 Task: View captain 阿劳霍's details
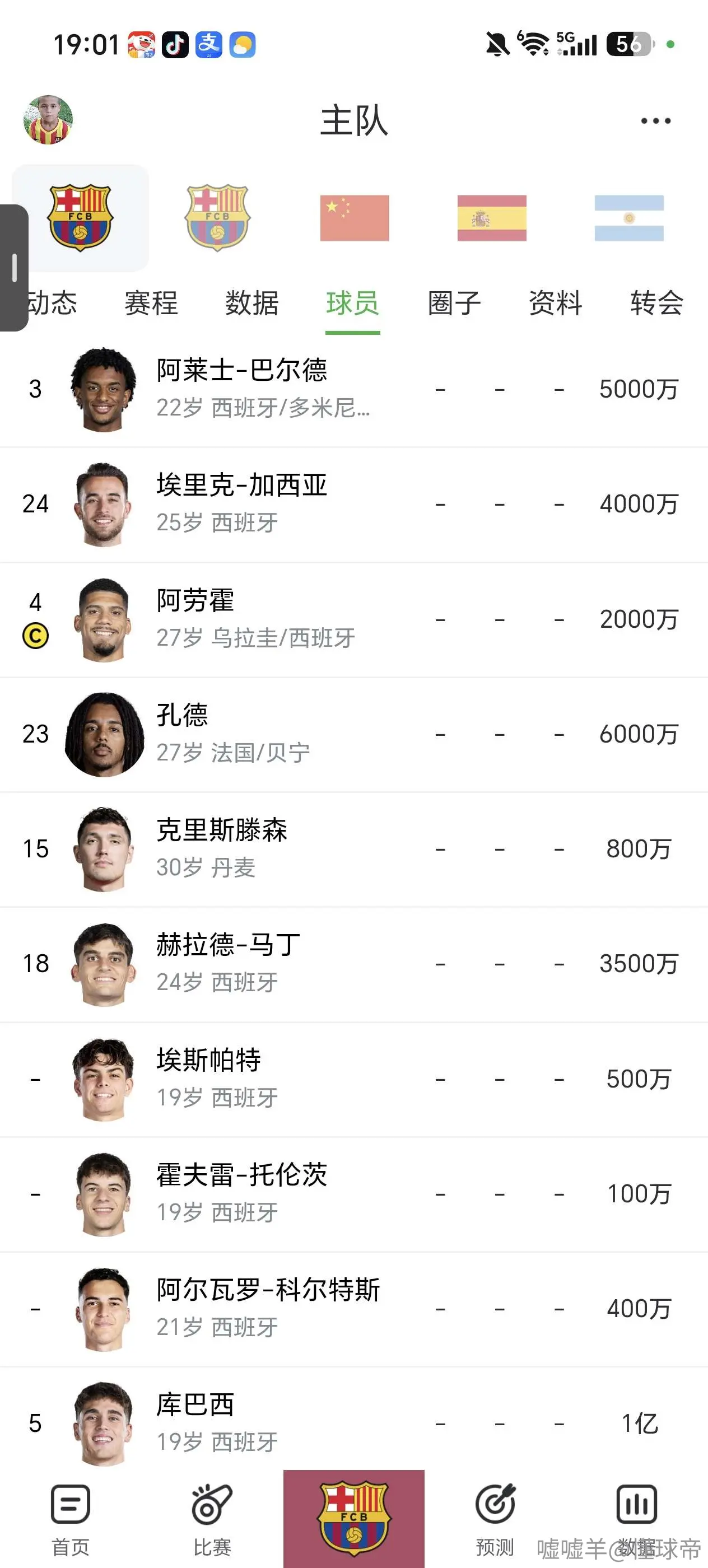[353, 620]
